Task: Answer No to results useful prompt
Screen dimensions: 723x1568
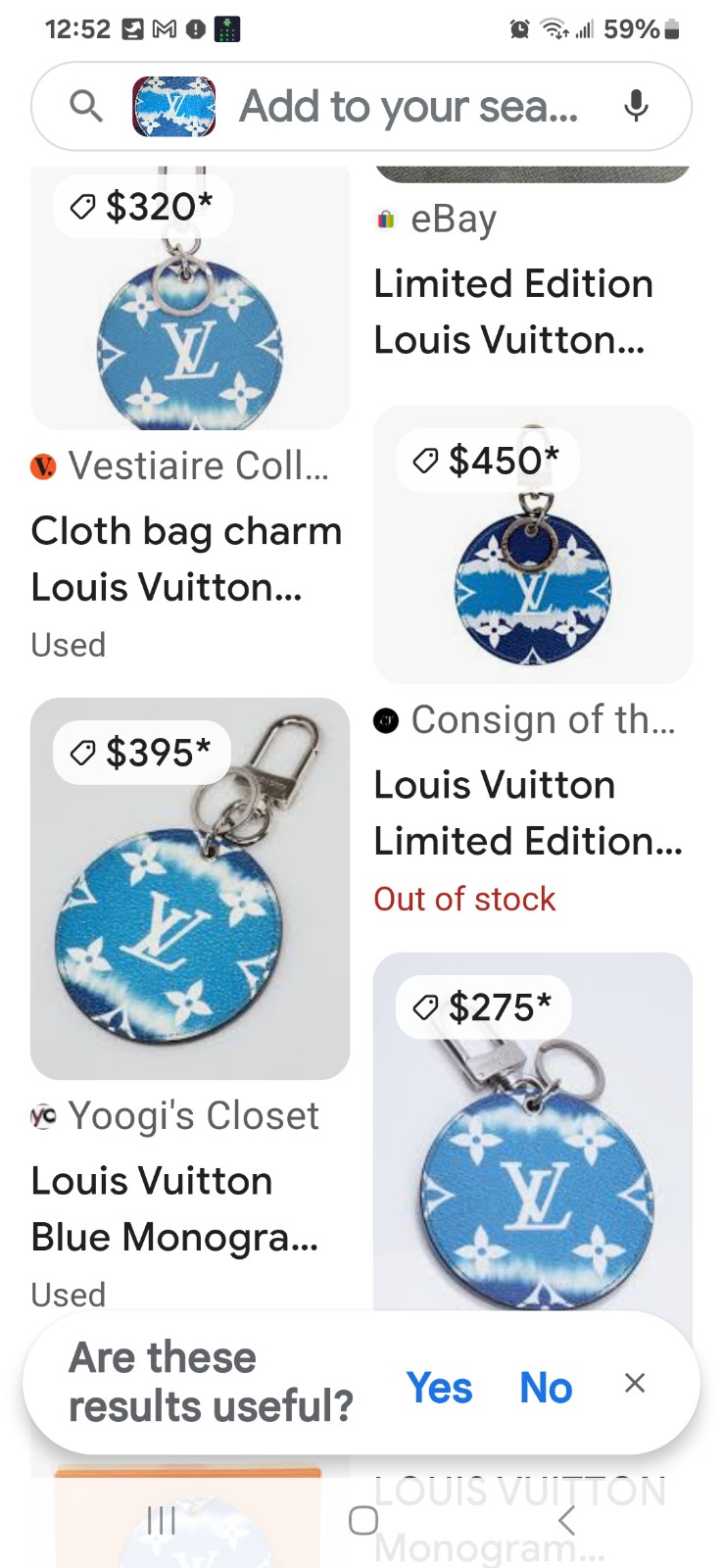Action: click(x=546, y=1388)
